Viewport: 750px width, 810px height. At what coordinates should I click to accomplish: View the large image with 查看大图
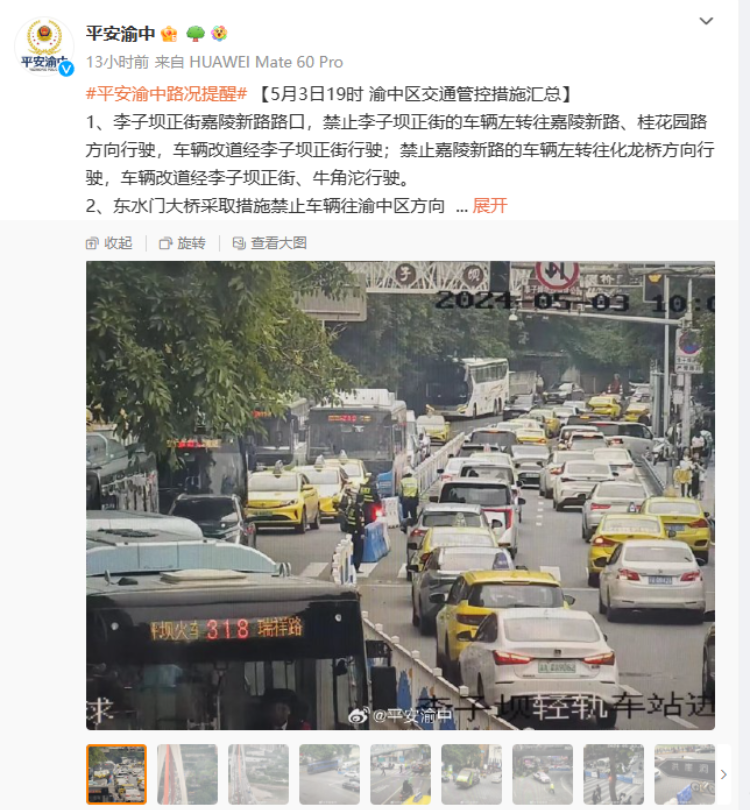click(269, 243)
